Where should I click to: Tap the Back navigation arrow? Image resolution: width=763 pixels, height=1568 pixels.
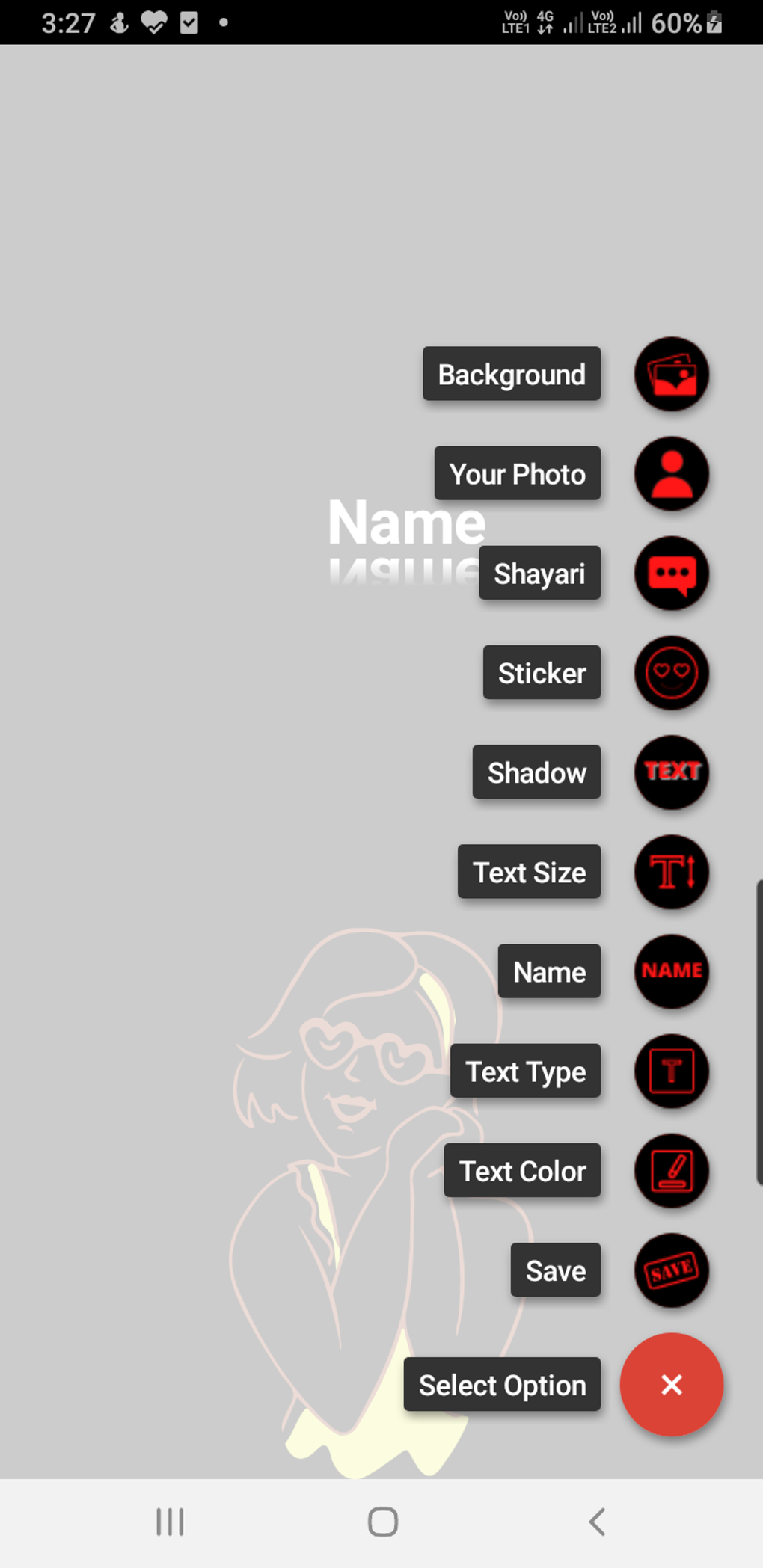point(595,1520)
